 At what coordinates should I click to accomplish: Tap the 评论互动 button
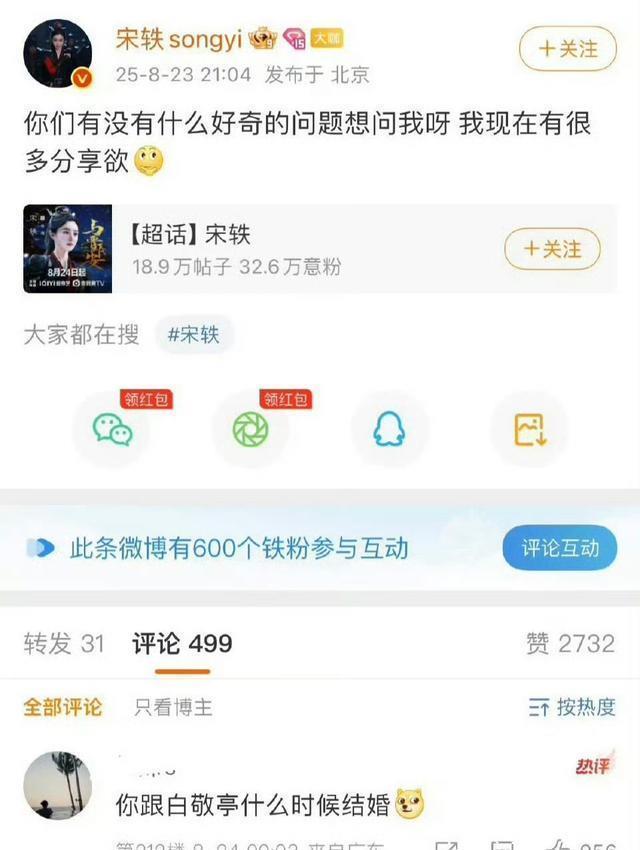559,548
